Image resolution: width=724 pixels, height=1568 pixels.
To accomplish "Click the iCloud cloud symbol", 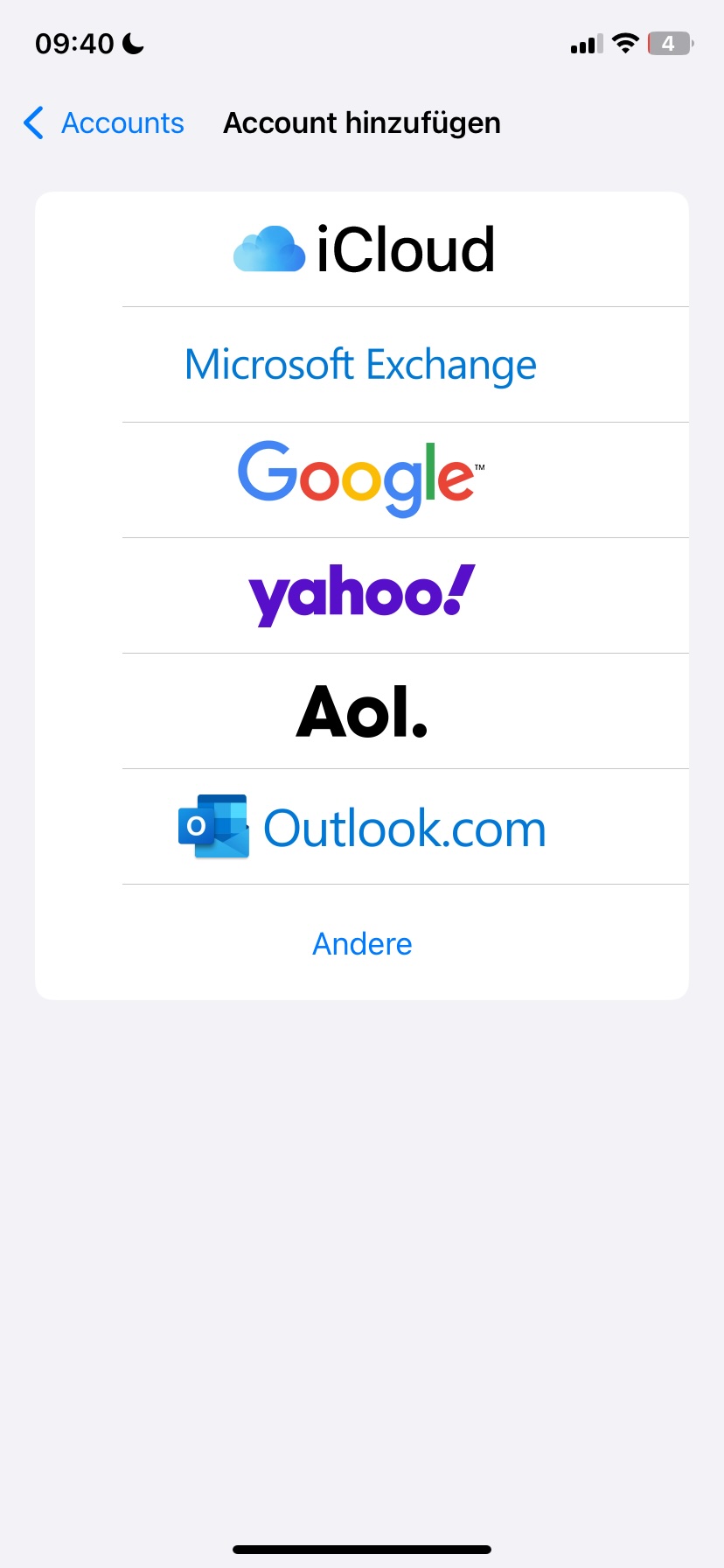I will tap(269, 248).
